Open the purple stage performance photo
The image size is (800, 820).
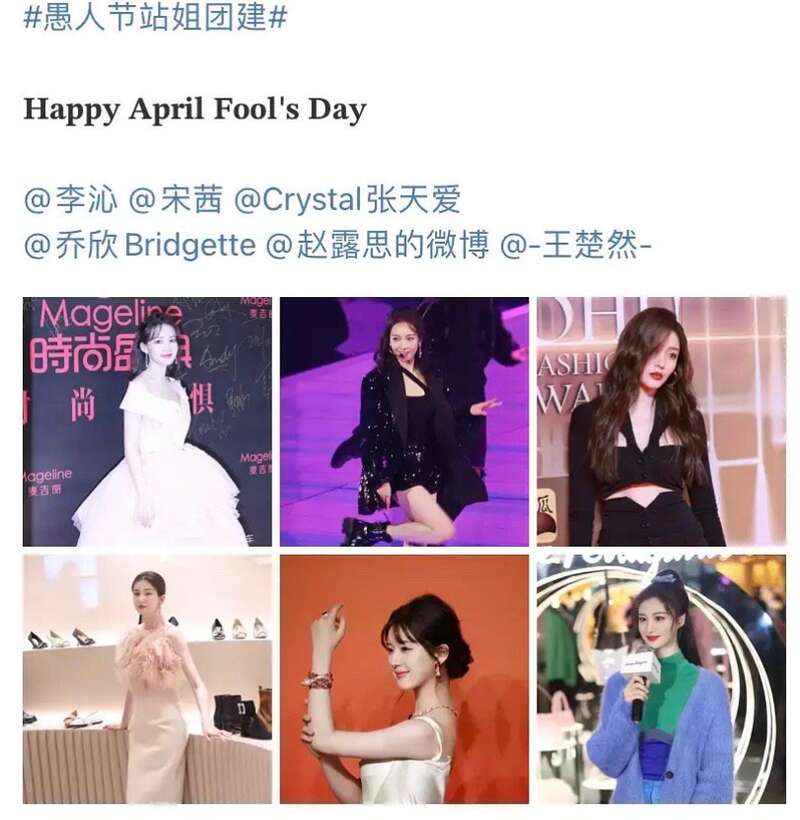[404, 421]
